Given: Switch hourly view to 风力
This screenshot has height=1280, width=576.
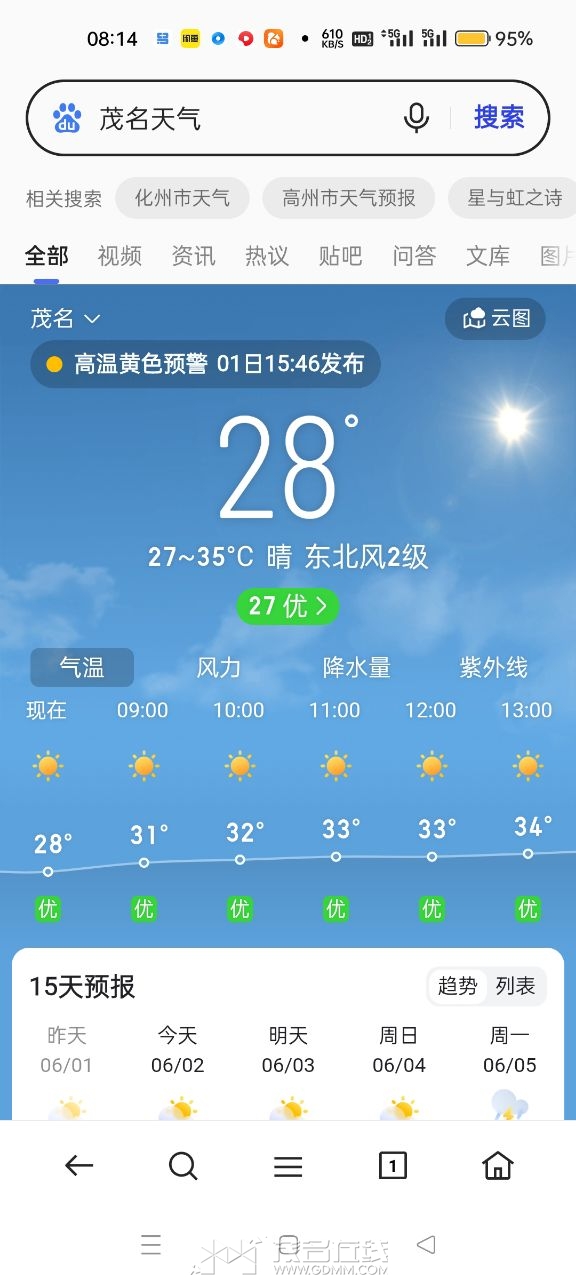Looking at the screenshot, I should tap(218, 667).
